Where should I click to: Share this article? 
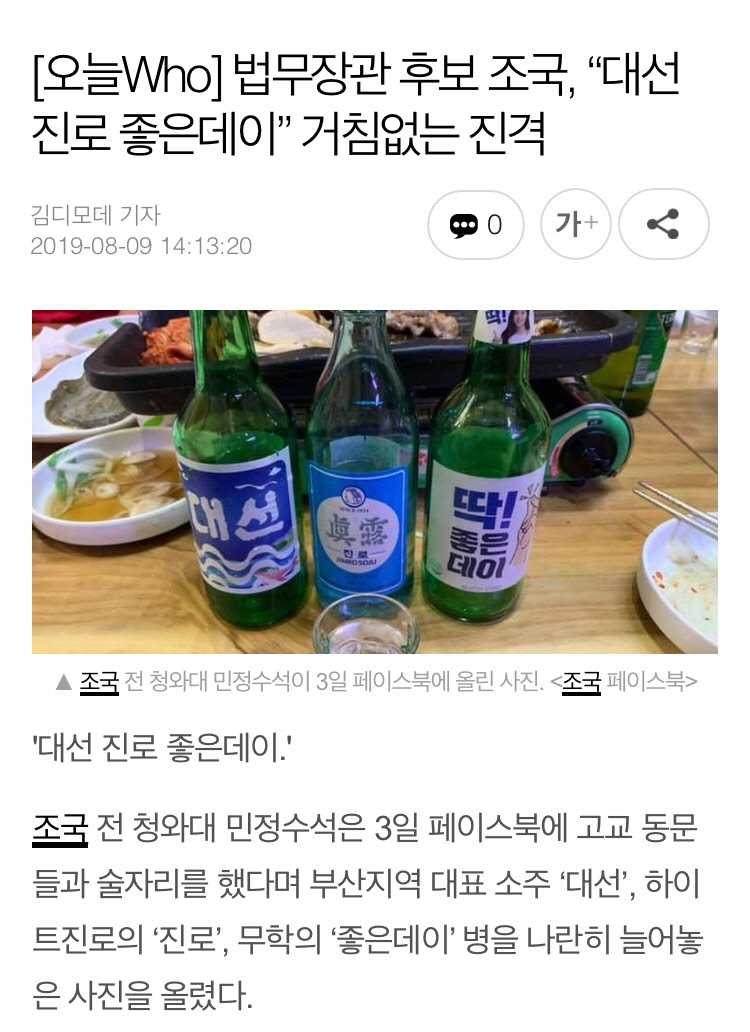tap(663, 225)
